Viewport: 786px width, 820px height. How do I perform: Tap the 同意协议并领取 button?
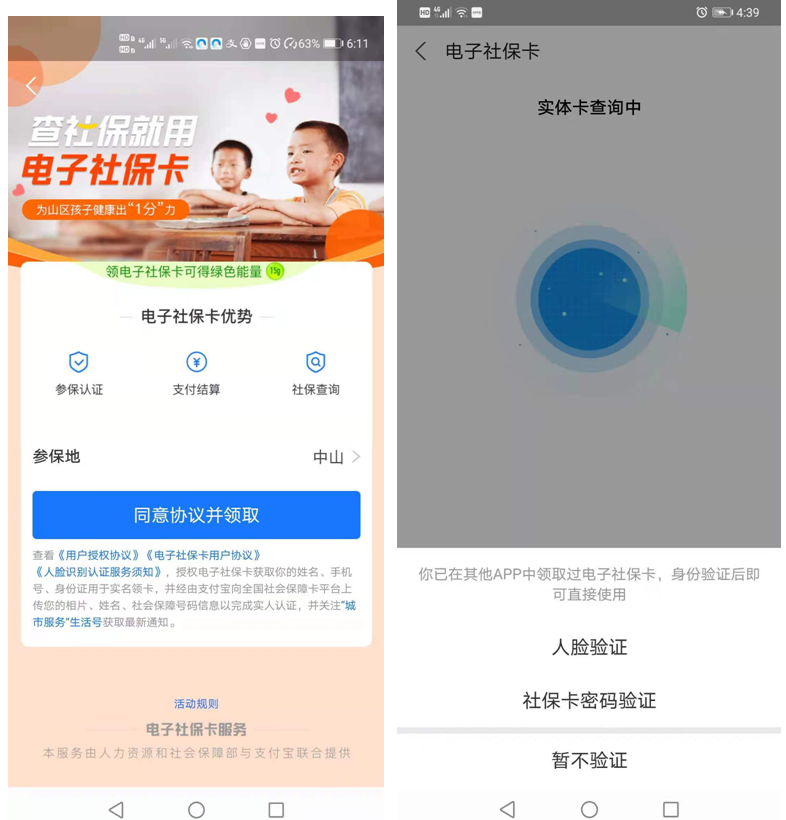pos(196,515)
